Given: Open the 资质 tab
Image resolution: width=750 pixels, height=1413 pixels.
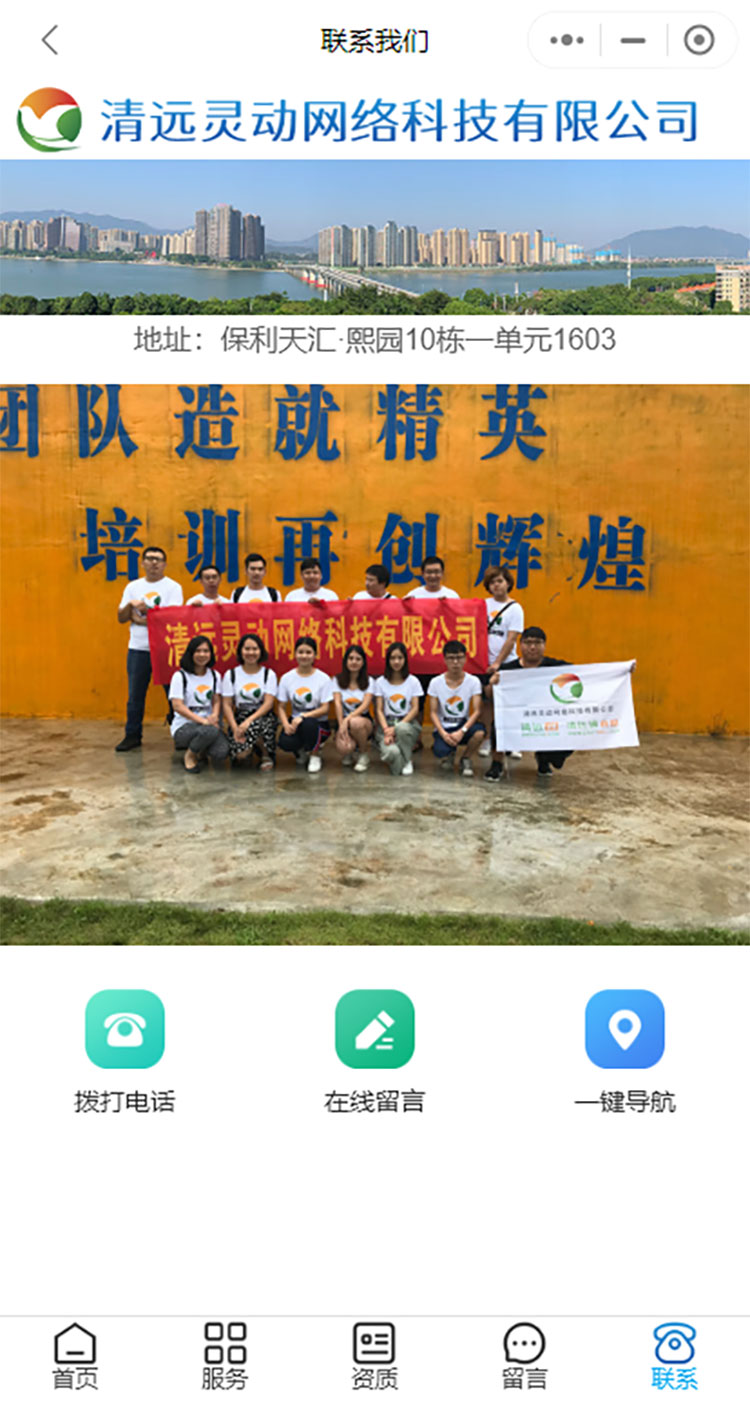Looking at the screenshot, I should click(x=375, y=1357).
